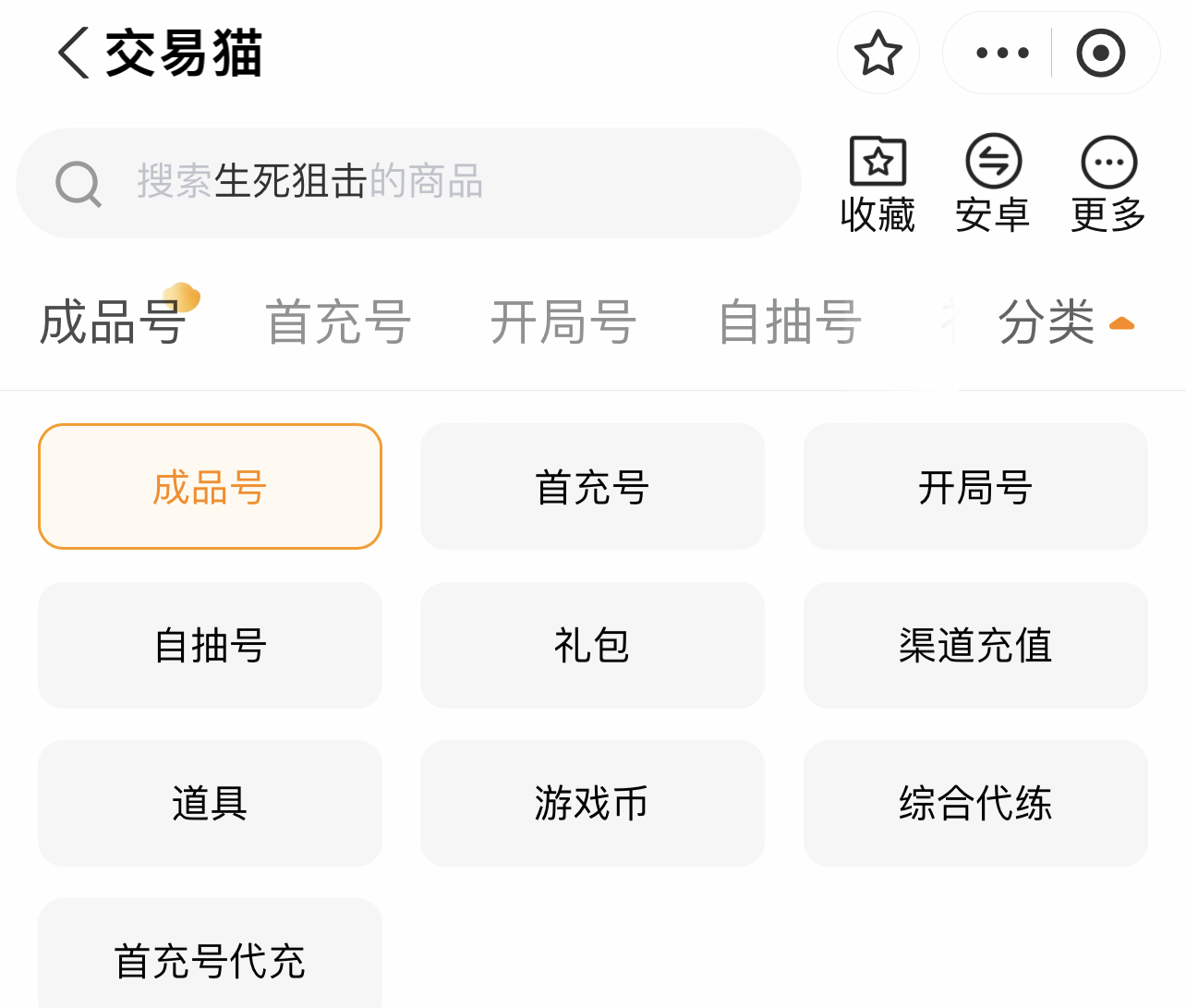
Task: Open the three-dot more options menu
Action: [x=1002, y=53]
